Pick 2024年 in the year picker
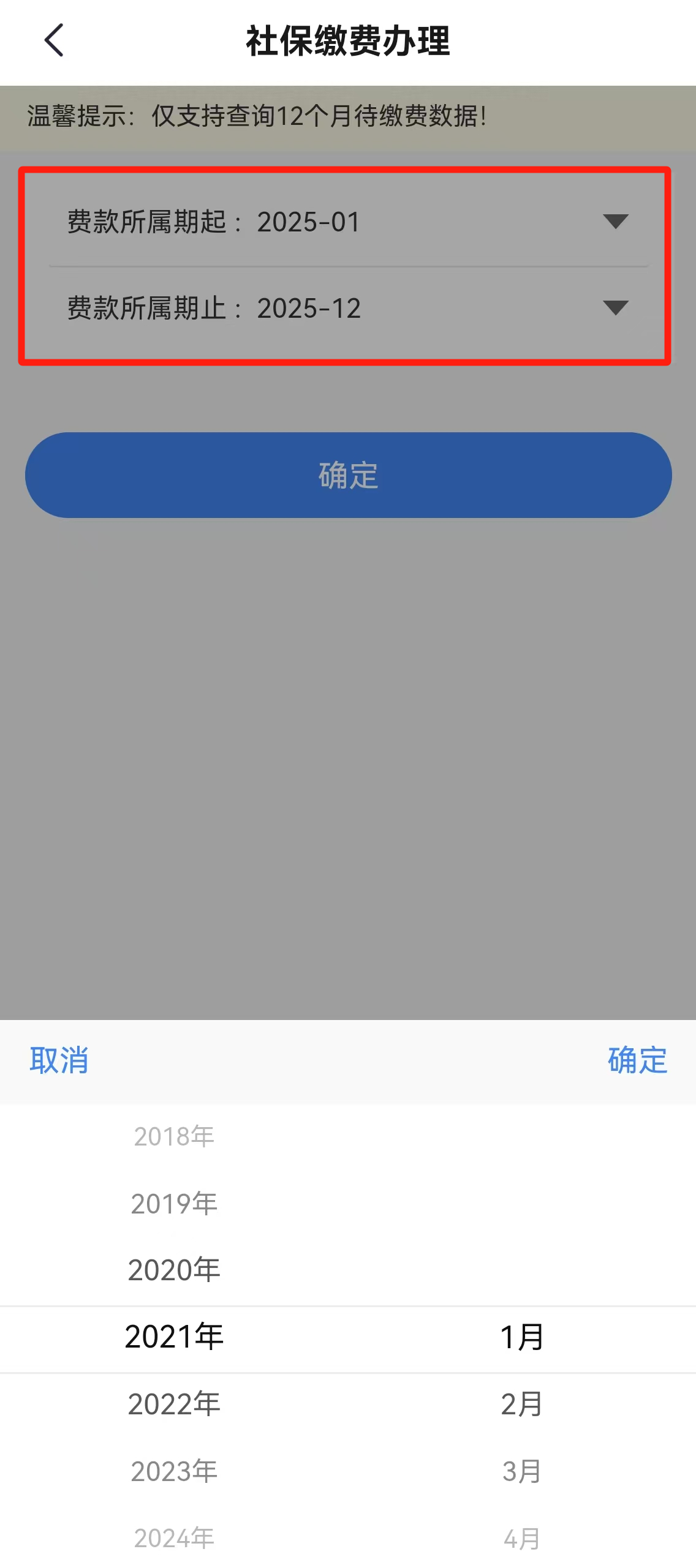This screenshot has height=1568, width=696. tap(174, 1538)
